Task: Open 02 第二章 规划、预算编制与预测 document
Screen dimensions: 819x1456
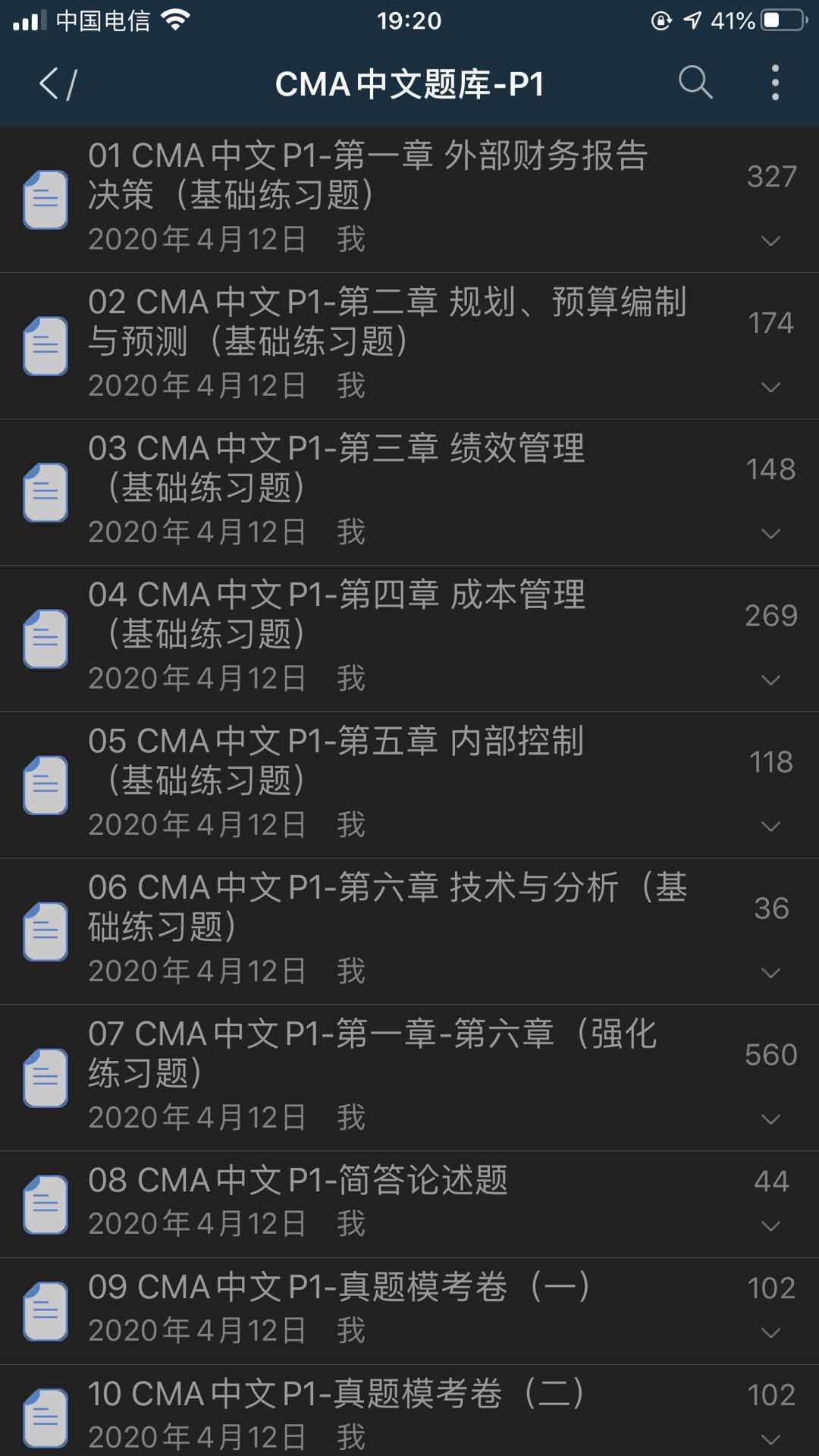Action: pos(387,322)
